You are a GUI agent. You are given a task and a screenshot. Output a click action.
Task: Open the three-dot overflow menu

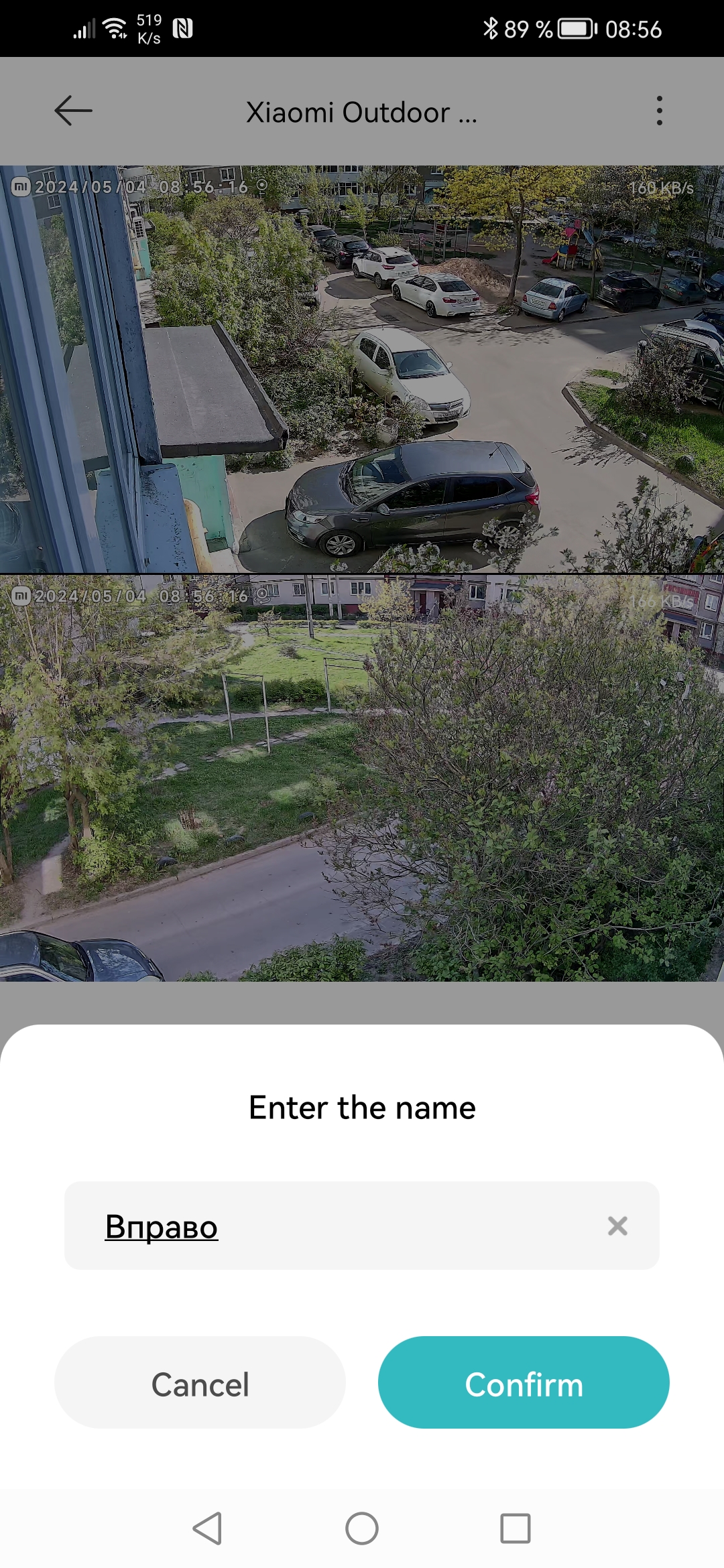[x=660, y=111]
